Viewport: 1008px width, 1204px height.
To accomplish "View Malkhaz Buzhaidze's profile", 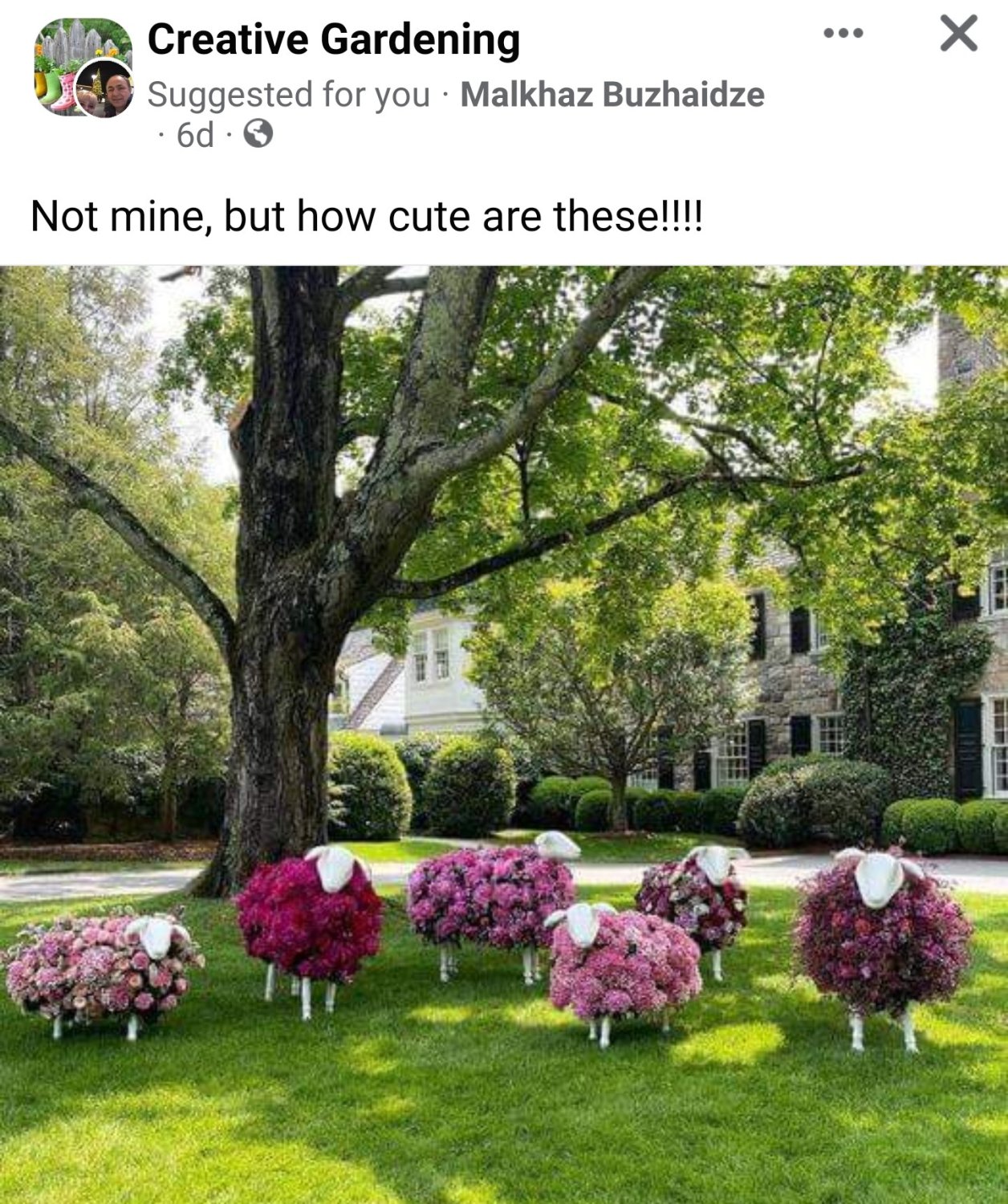I will (612, 95).
